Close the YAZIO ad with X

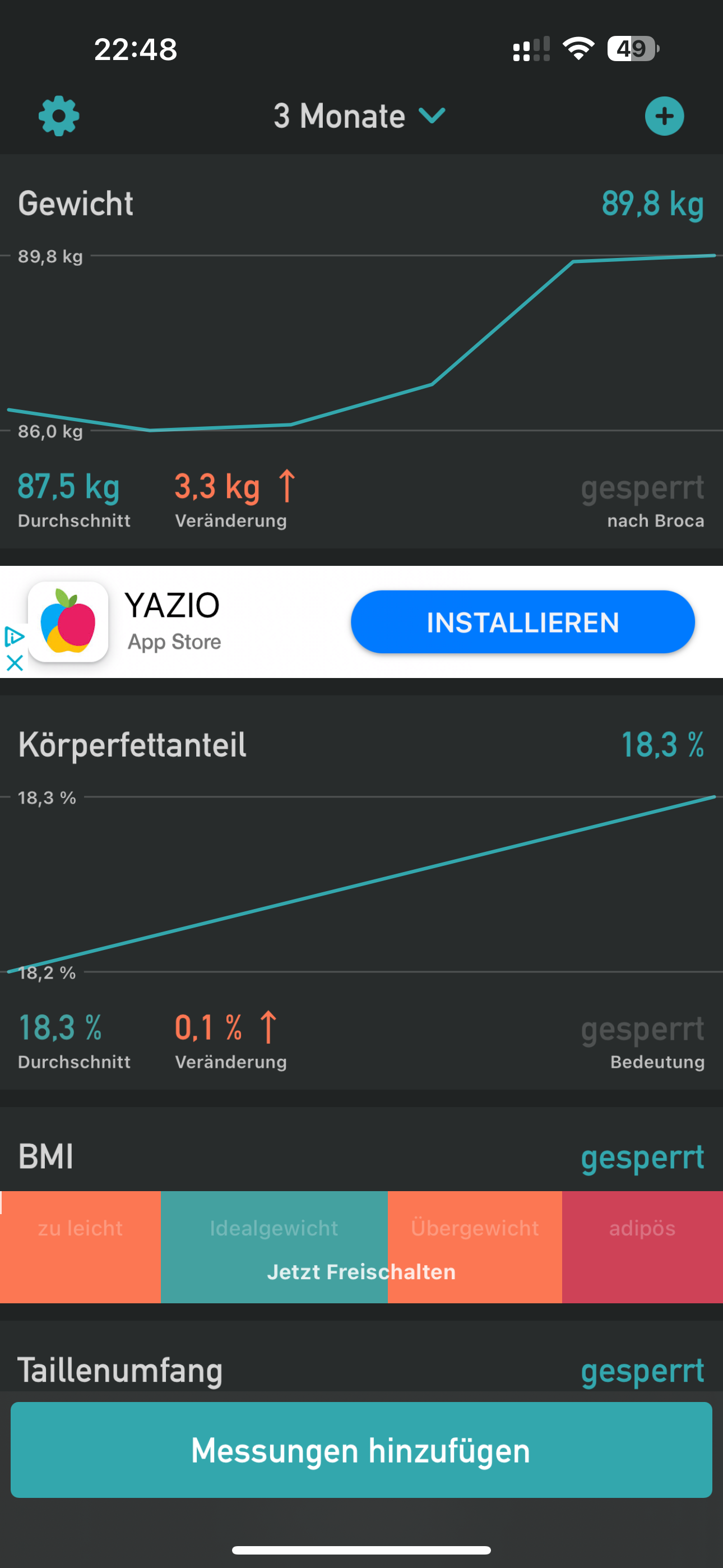click(x=14, y=662)
